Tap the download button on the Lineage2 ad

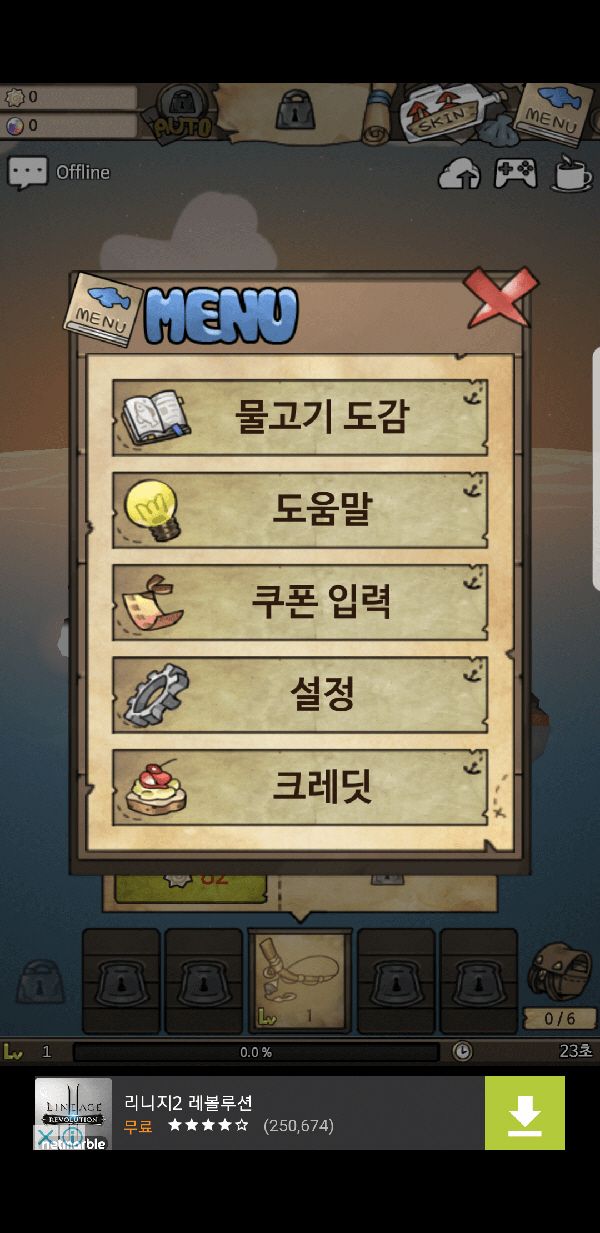click(524, 1113)
